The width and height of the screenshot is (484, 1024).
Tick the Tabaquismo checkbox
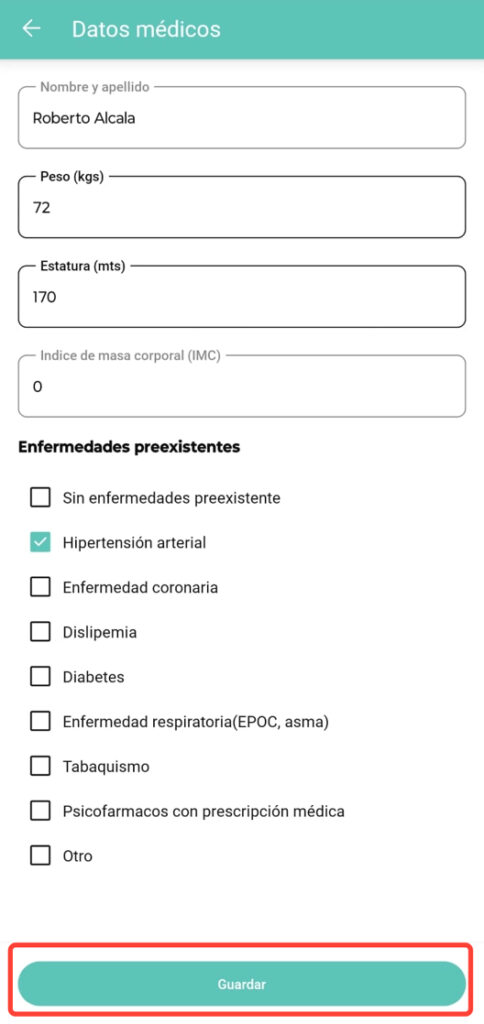tap(40, 766)
